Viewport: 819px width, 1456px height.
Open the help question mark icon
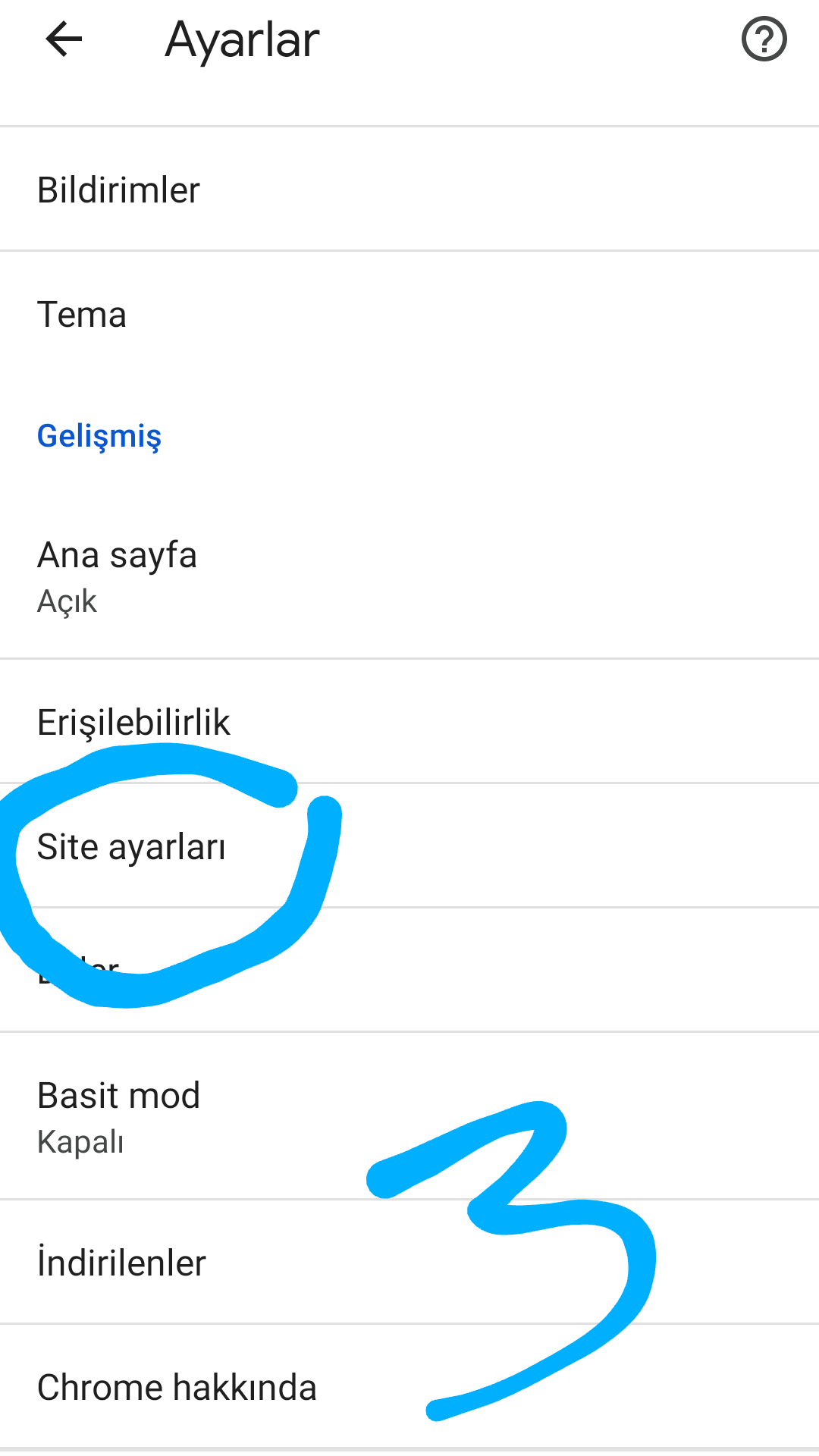(764, 39)
